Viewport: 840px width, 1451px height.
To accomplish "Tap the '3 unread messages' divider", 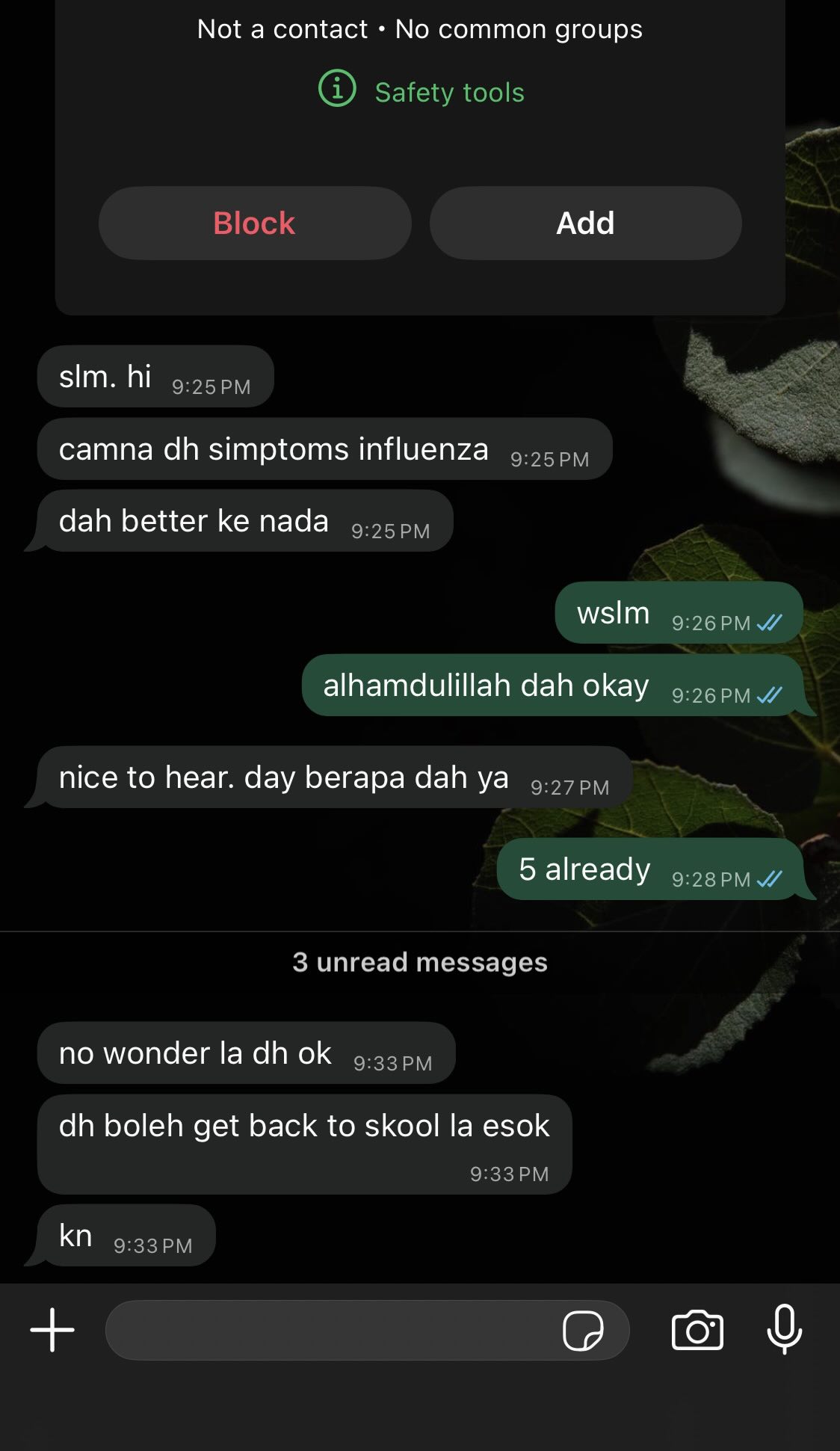I will (420, 963).
